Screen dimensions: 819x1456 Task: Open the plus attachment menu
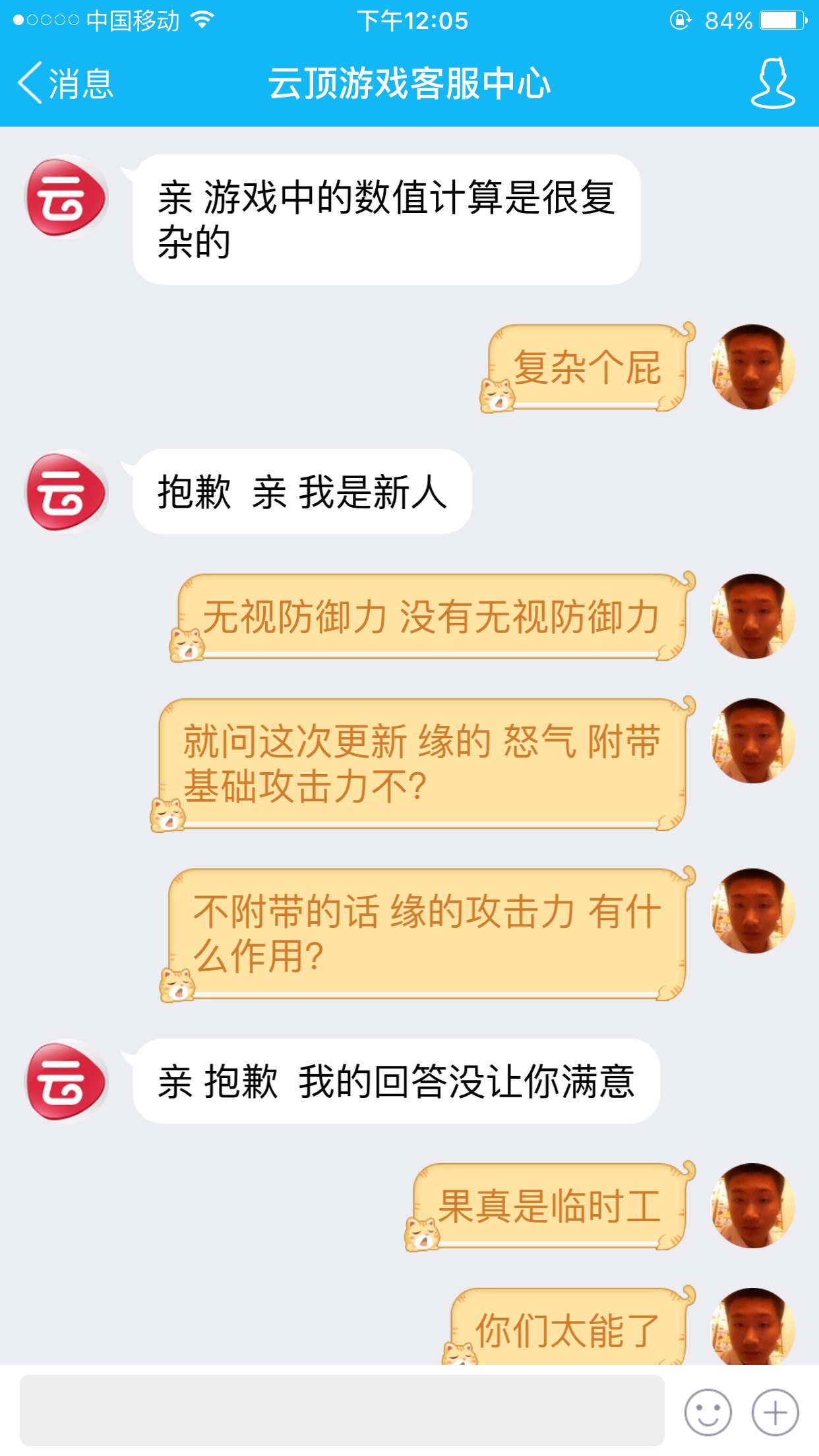[x=775, y=1412]
